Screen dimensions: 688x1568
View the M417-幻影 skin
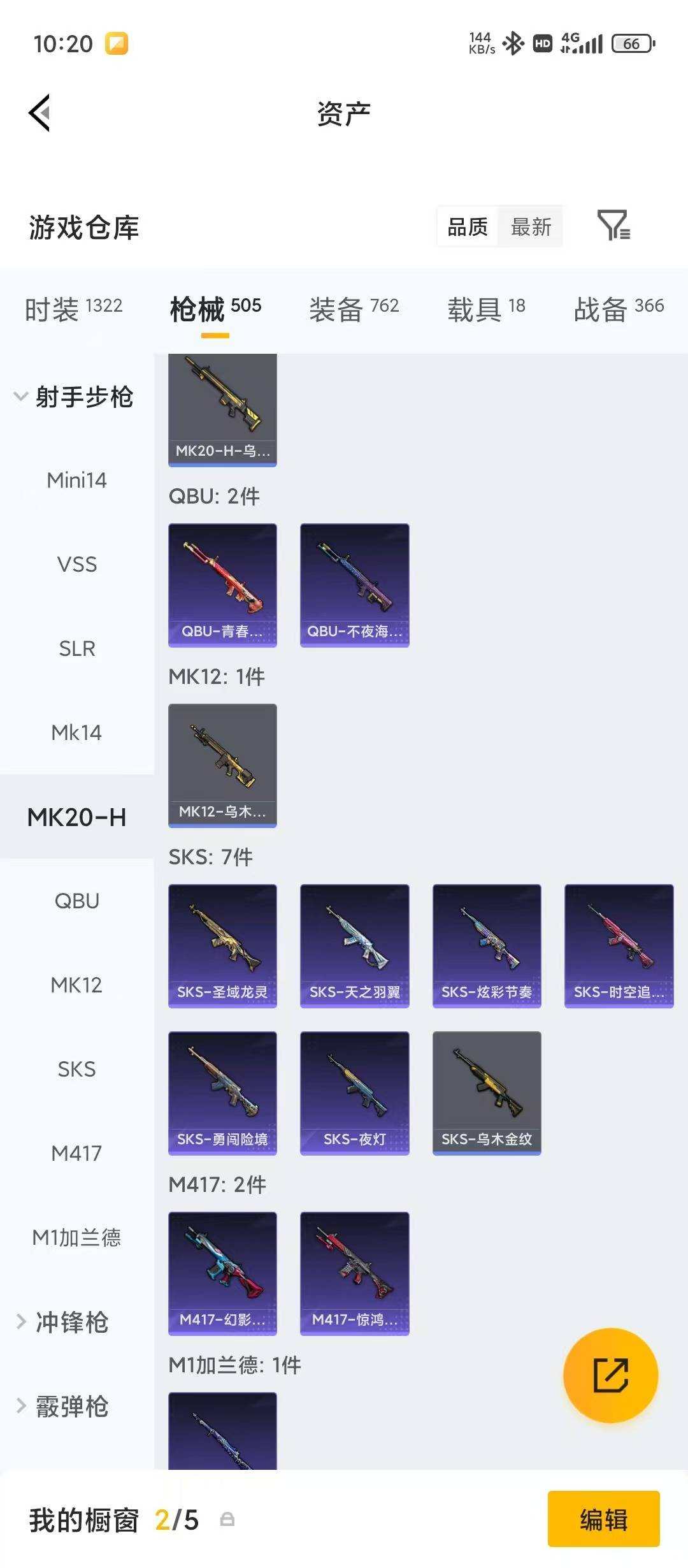[222, 1274]
